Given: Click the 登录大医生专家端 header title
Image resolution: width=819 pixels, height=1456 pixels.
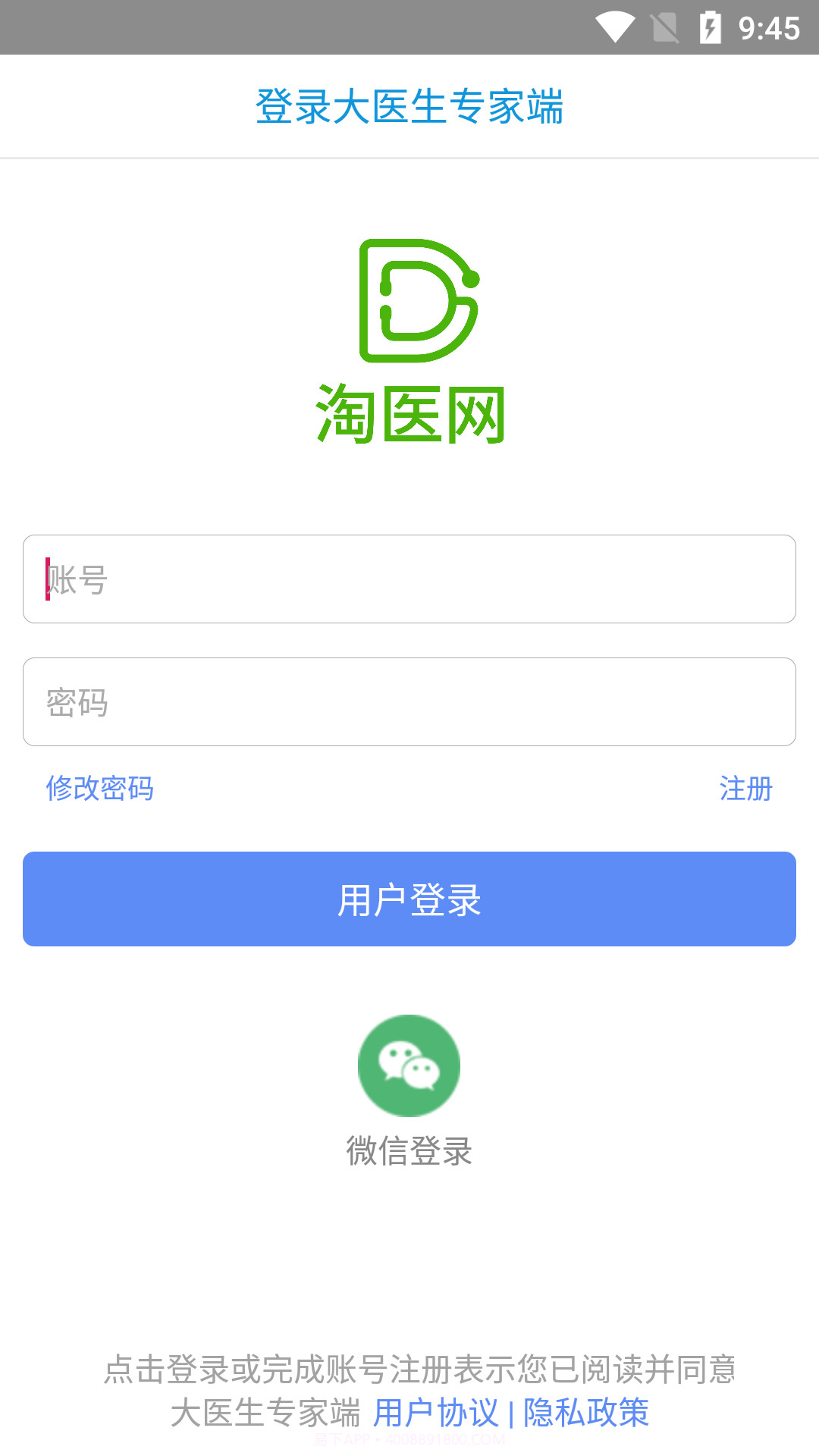Looking at the screenshot, I should (409, 106).
